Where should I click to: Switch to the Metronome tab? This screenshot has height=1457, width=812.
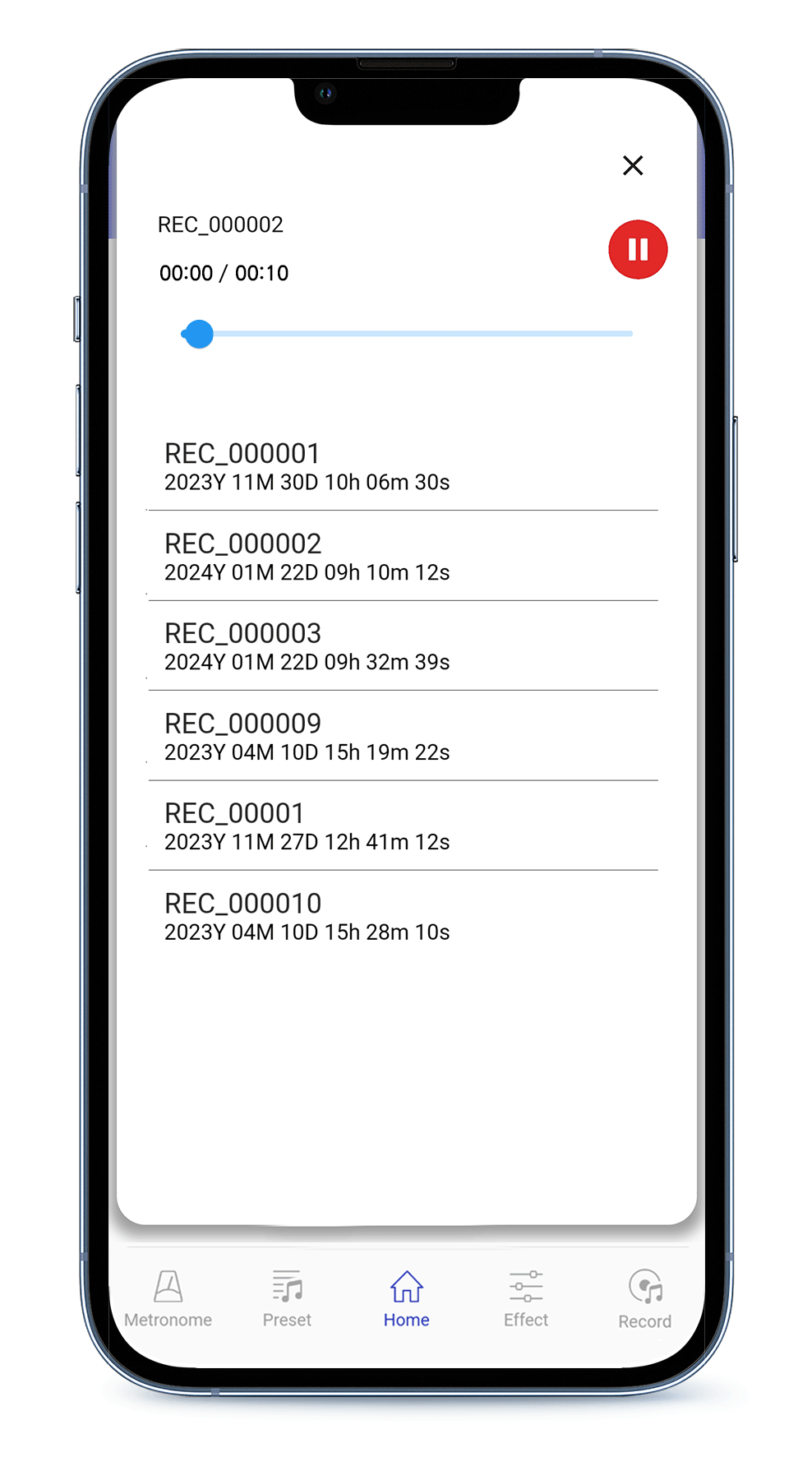[168, 1299]
